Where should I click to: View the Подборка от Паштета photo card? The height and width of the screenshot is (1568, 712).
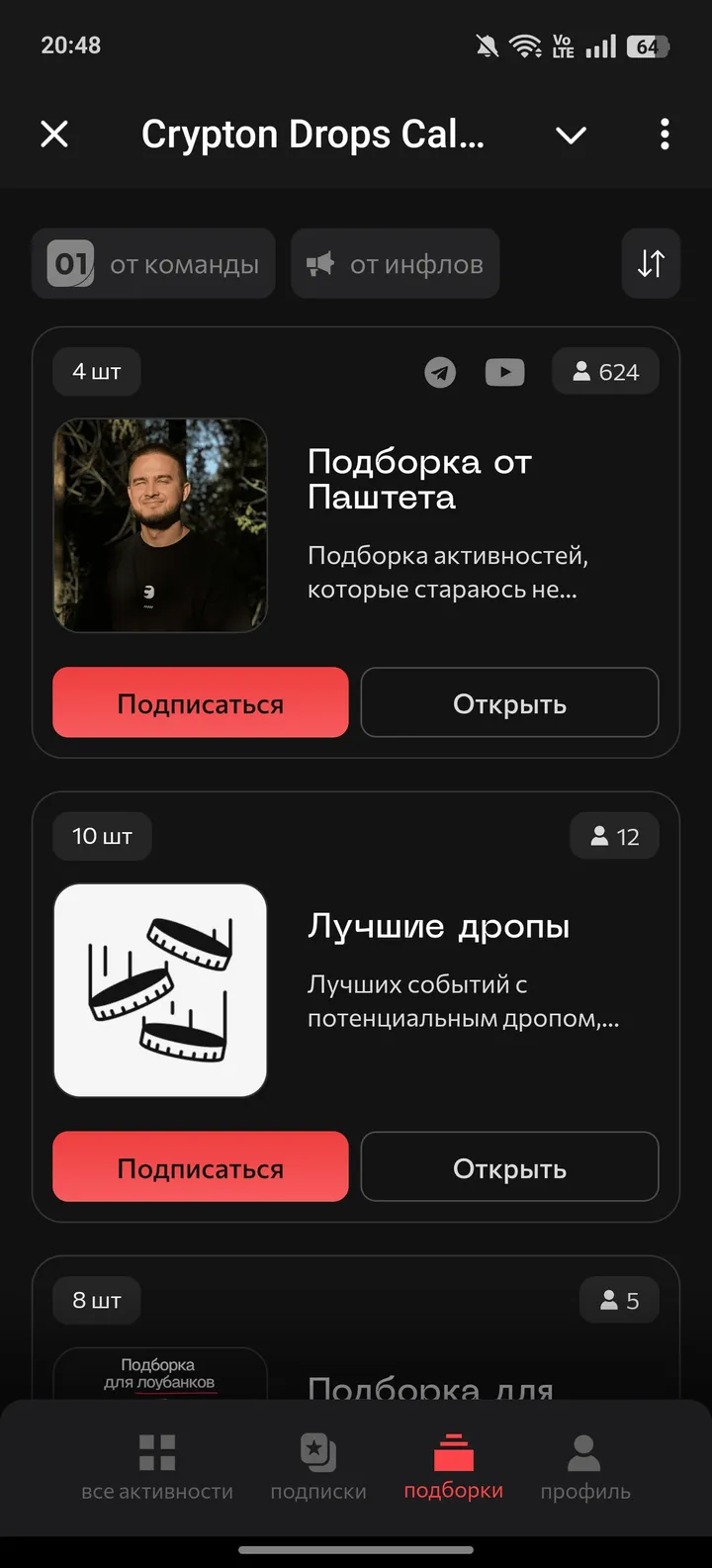pos(160,525)
